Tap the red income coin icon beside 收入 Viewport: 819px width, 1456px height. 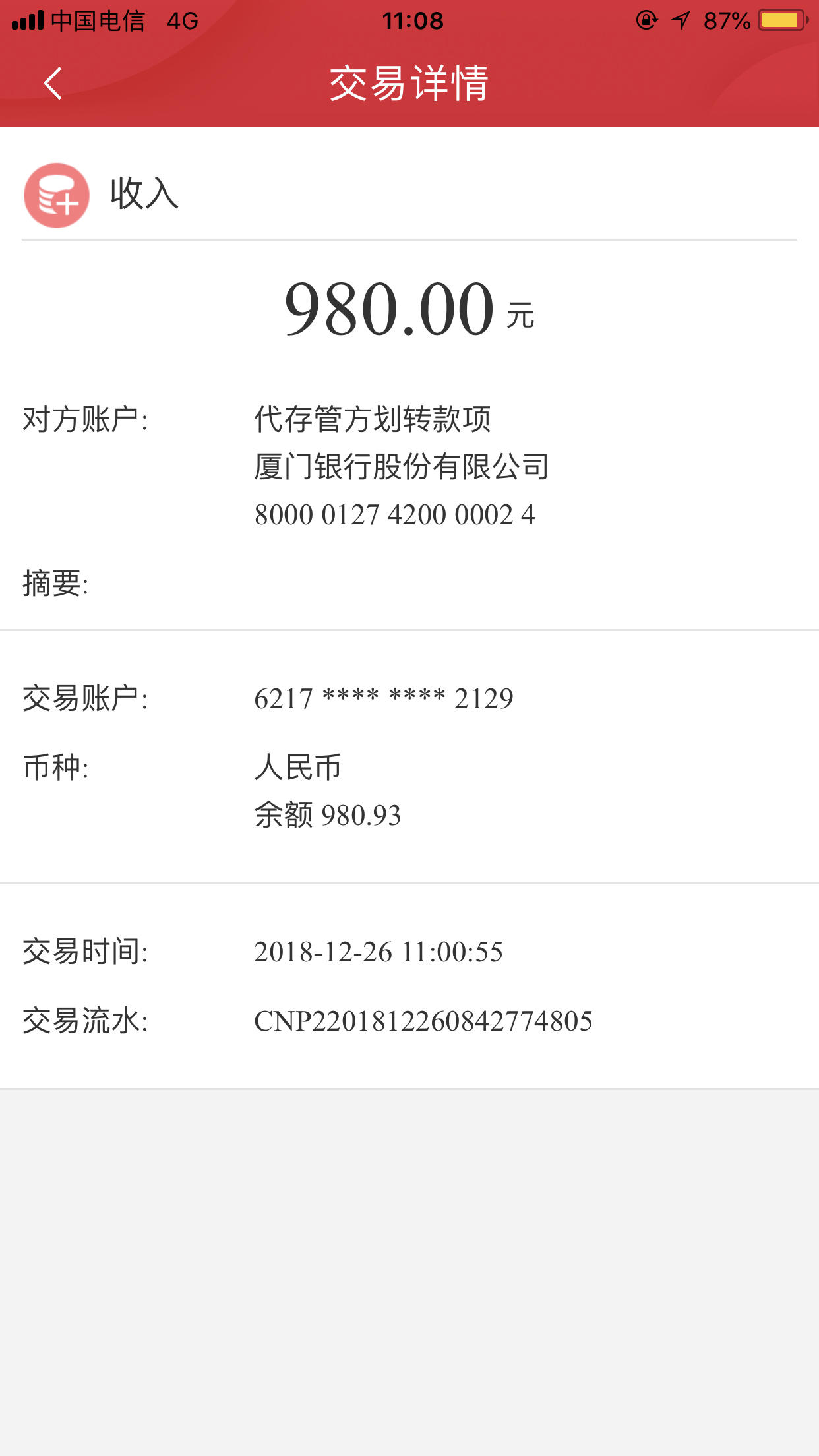[x=55, y=195]
